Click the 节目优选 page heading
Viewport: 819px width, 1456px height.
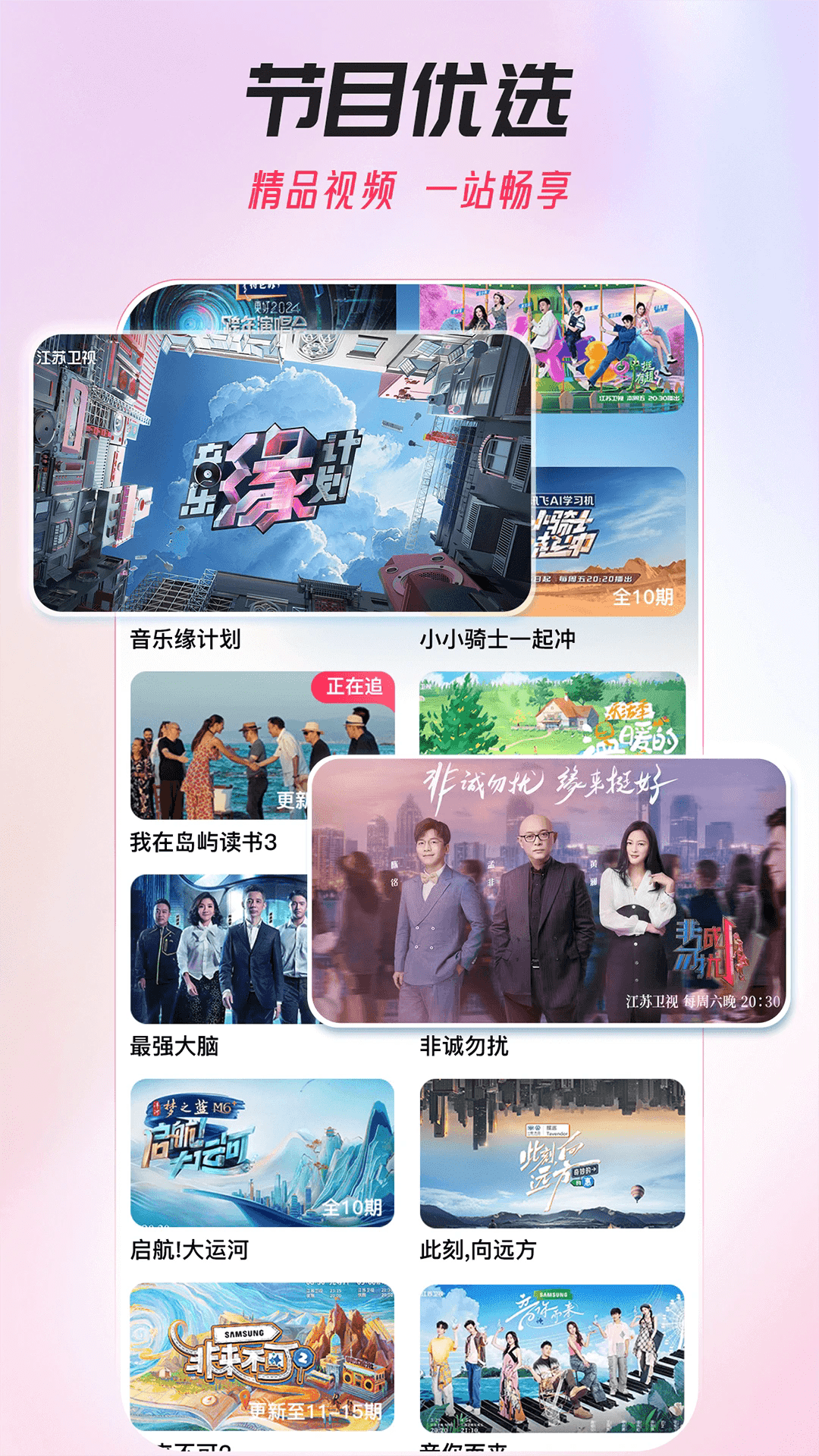(x=409, y=99)
